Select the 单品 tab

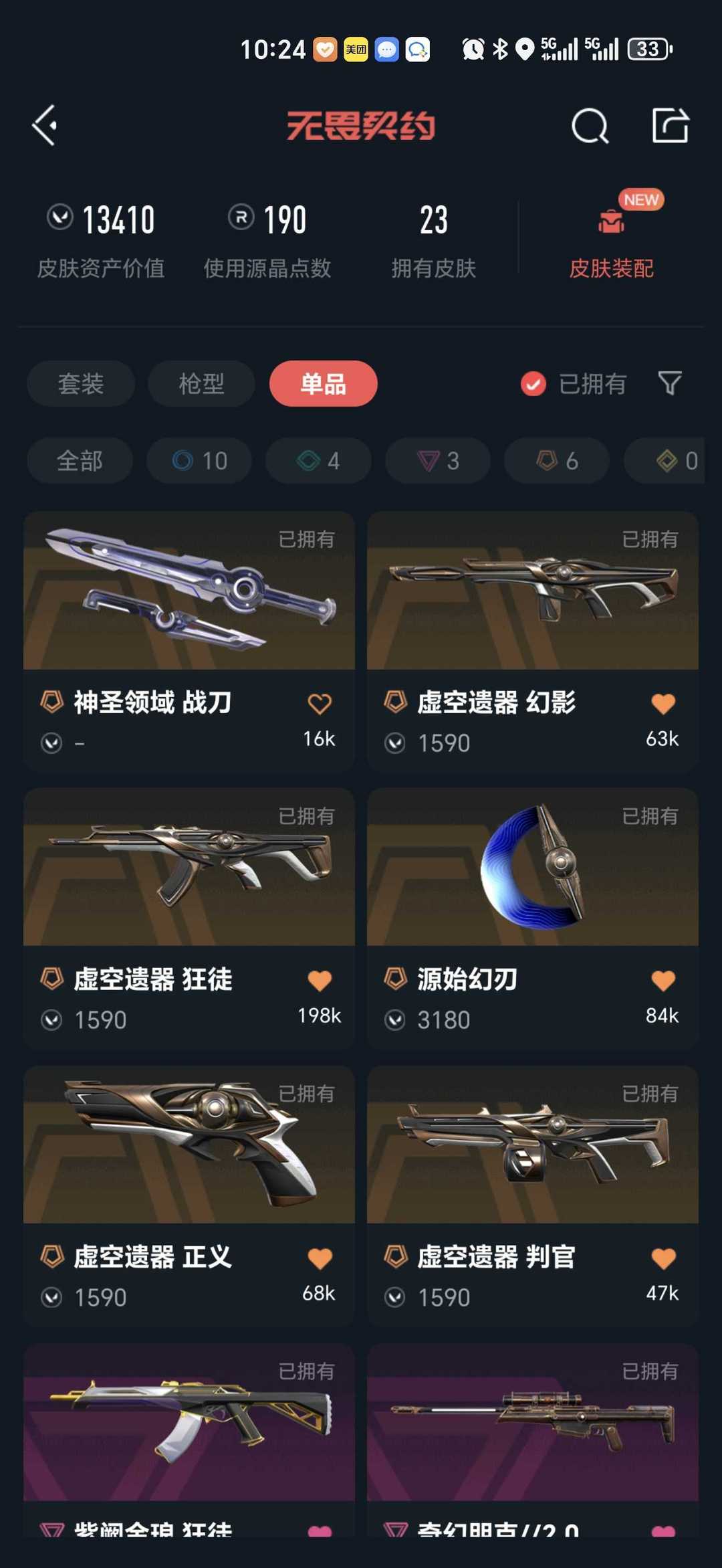(323, 383)
